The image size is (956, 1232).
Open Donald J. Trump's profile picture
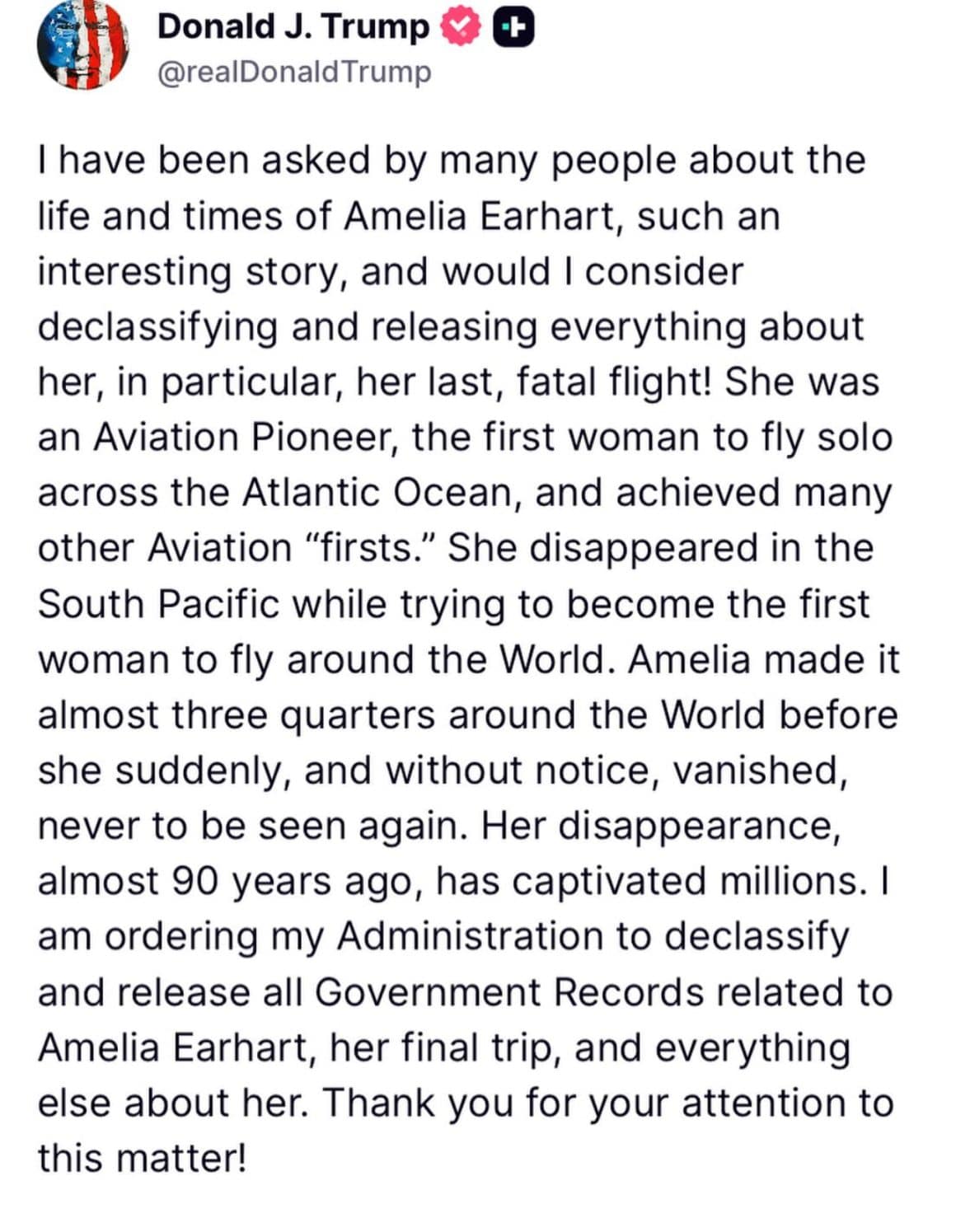(x=83, y=46)
